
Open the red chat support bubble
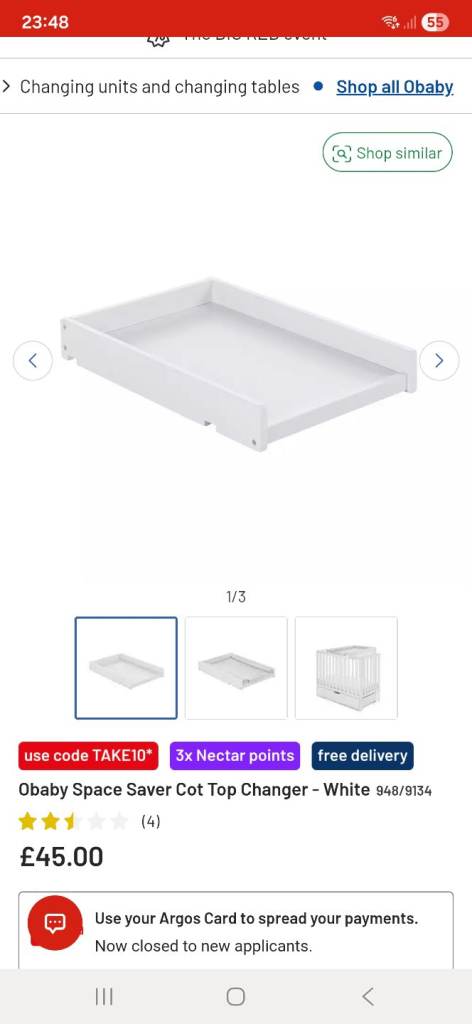tap(55, 923)
